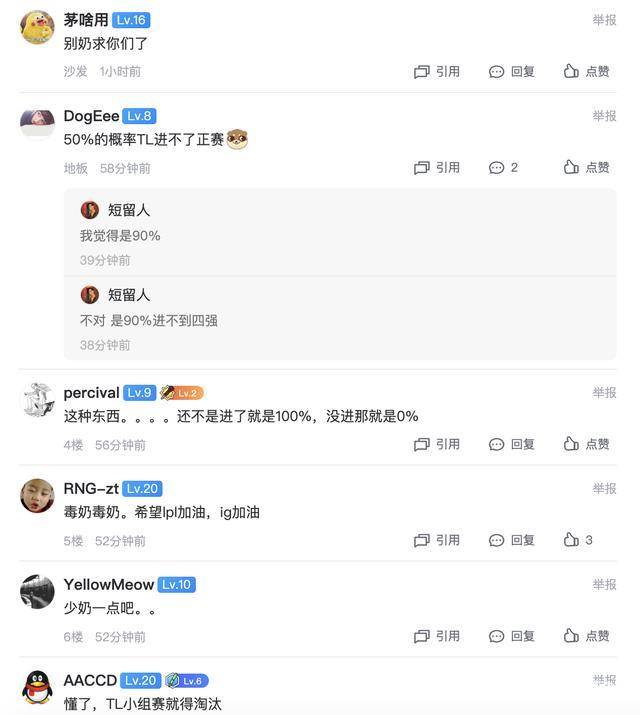640x715 pixels.
Task: Quote YellowMeow's comment
Action: (x=437, y=636)
